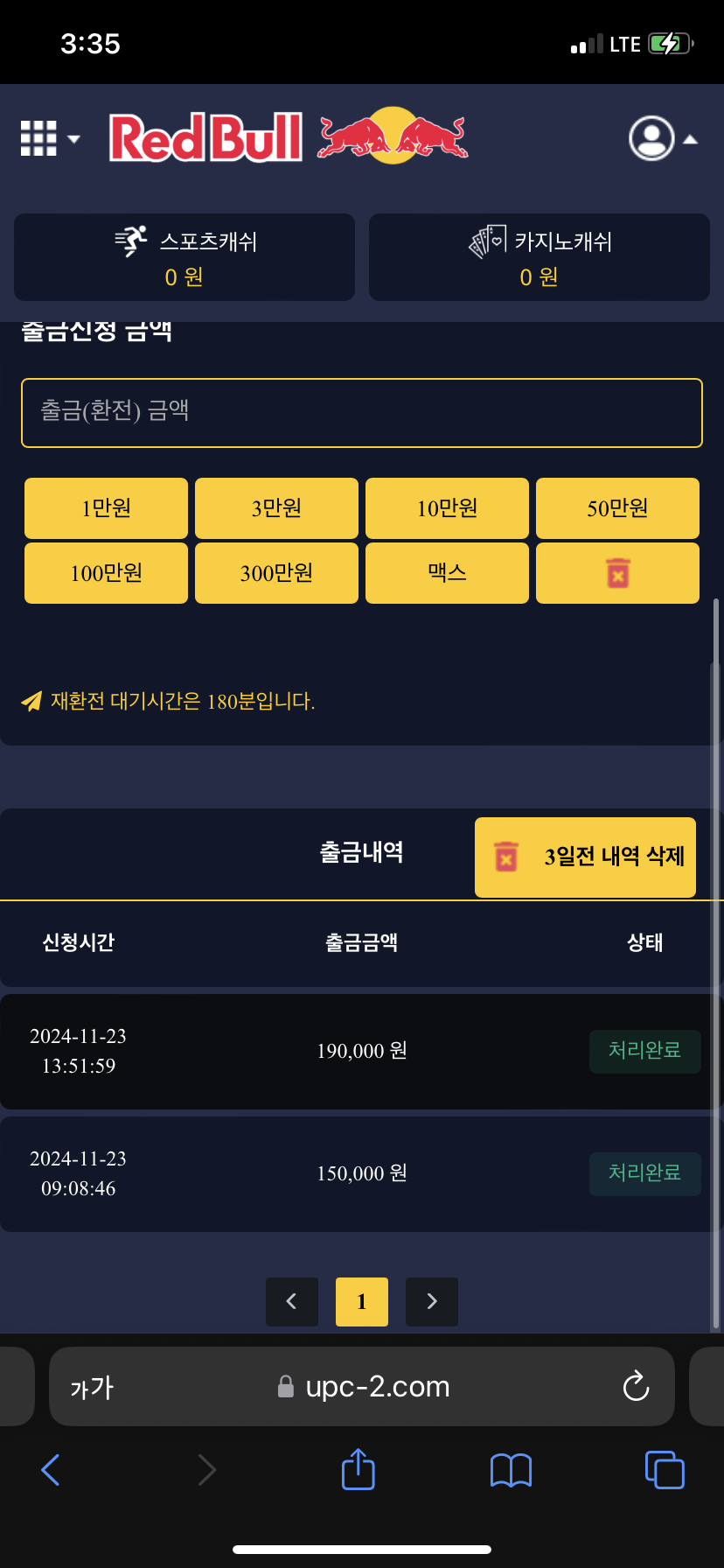Go to the next page of history

coord(432,1302)
